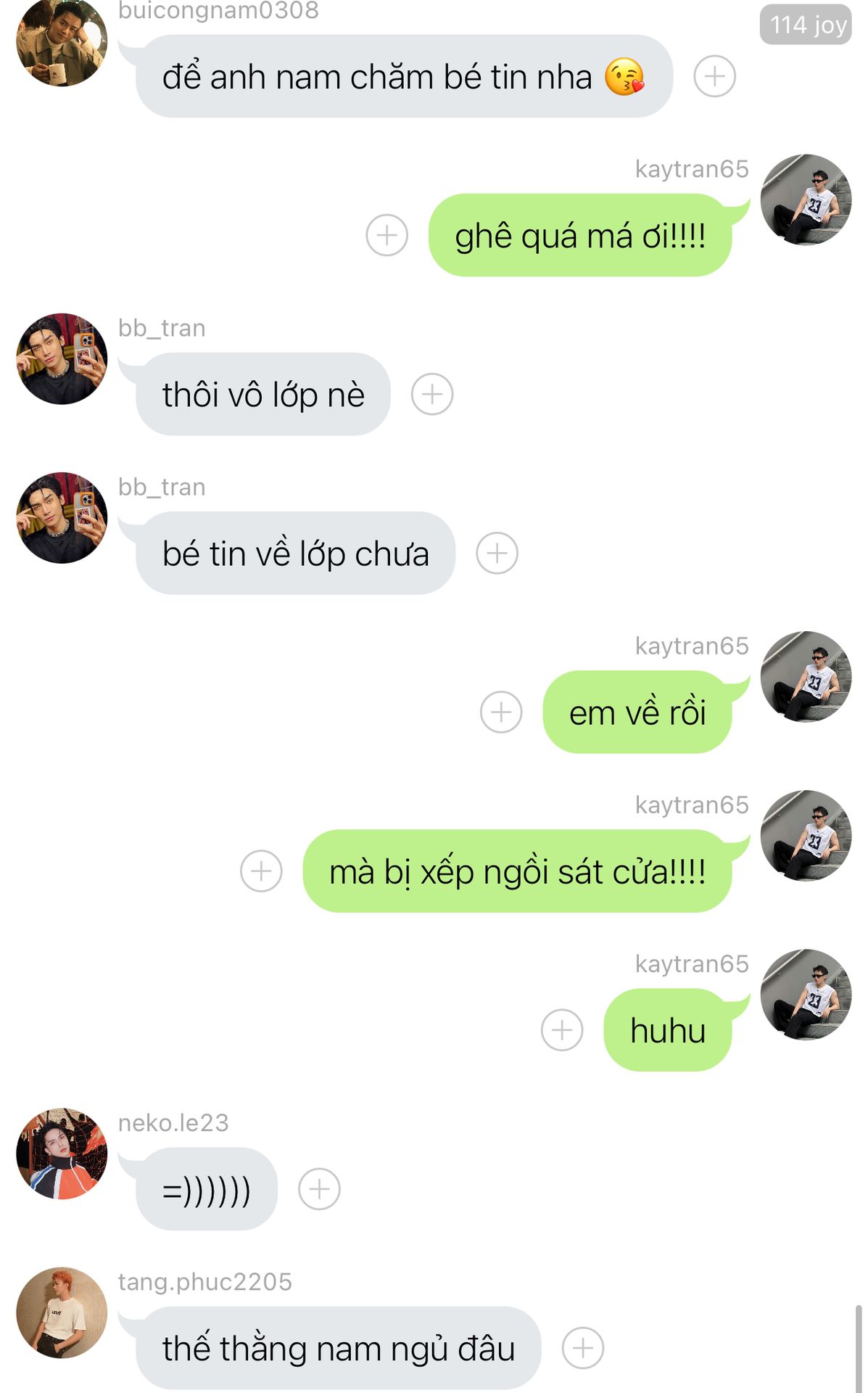Image resolution: width=868 pixels, height=1393 pixels.
Task: Add reaction to neko.le23's "=))))))" message
Action: coord(319,1188)
